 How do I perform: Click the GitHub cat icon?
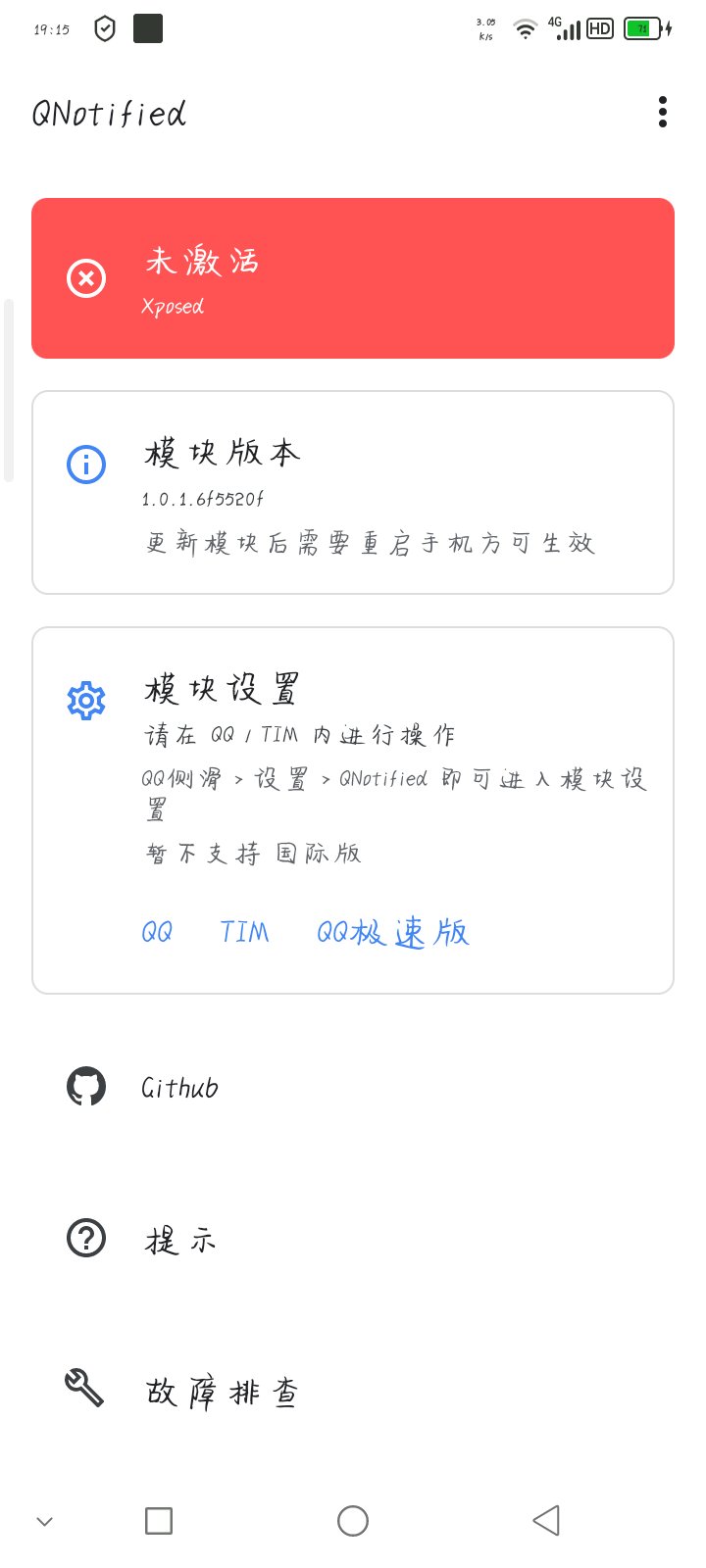[x=86, y=1086]
